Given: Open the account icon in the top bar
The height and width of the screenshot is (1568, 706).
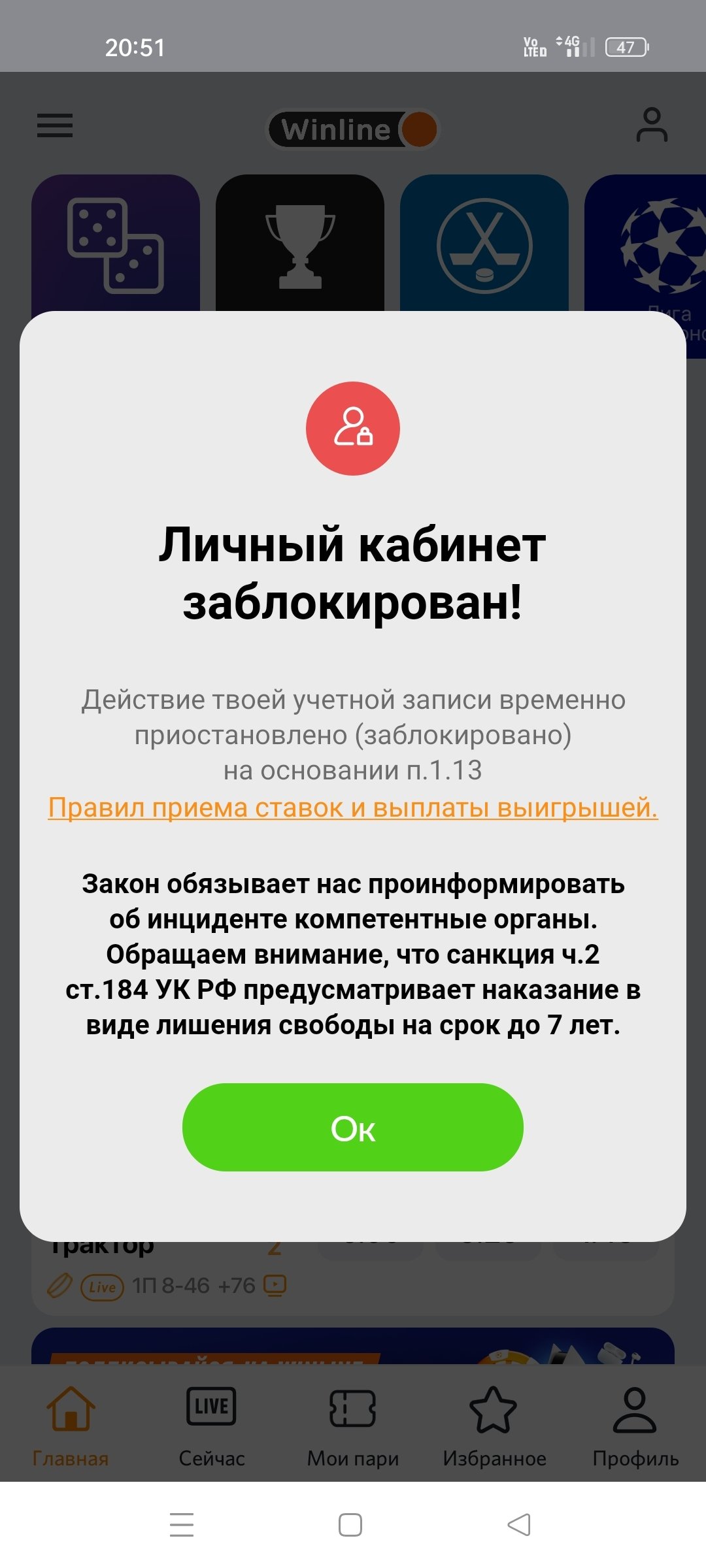Looking at the screenshot, I should (652, 125).
